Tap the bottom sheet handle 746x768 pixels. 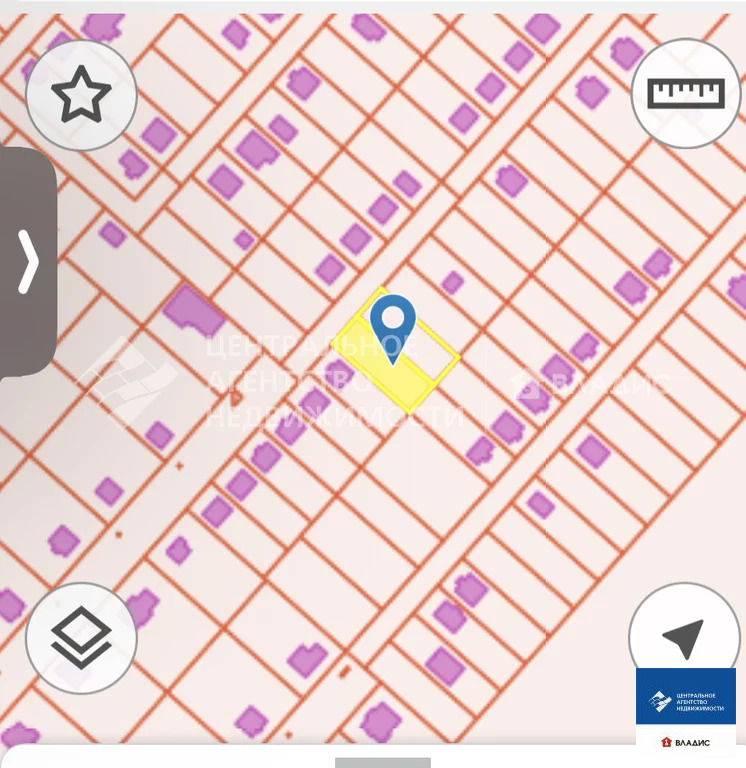coord(382,762)
